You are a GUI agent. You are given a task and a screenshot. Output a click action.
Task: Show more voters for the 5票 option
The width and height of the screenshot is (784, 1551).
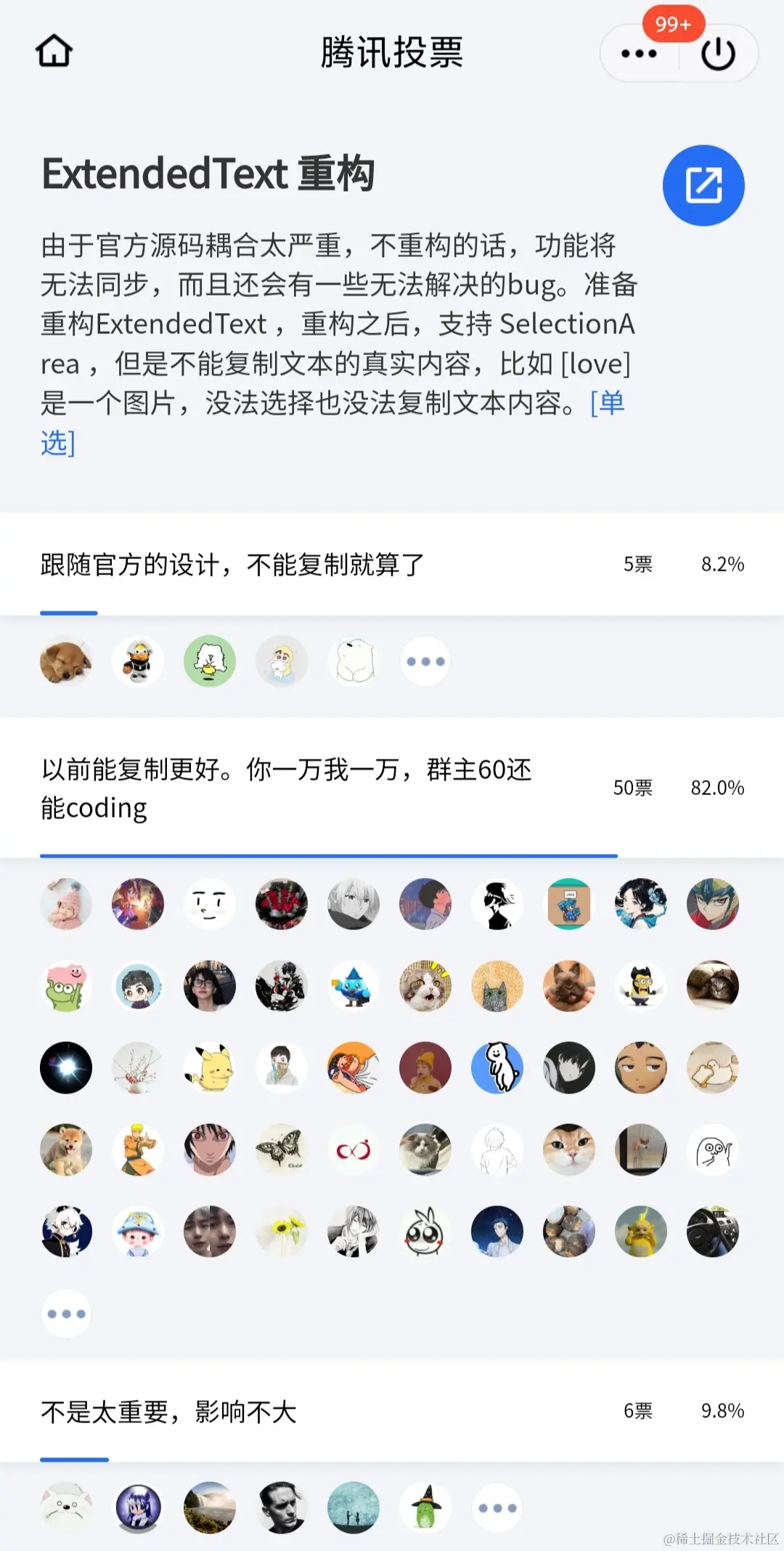tap(425, 661)
